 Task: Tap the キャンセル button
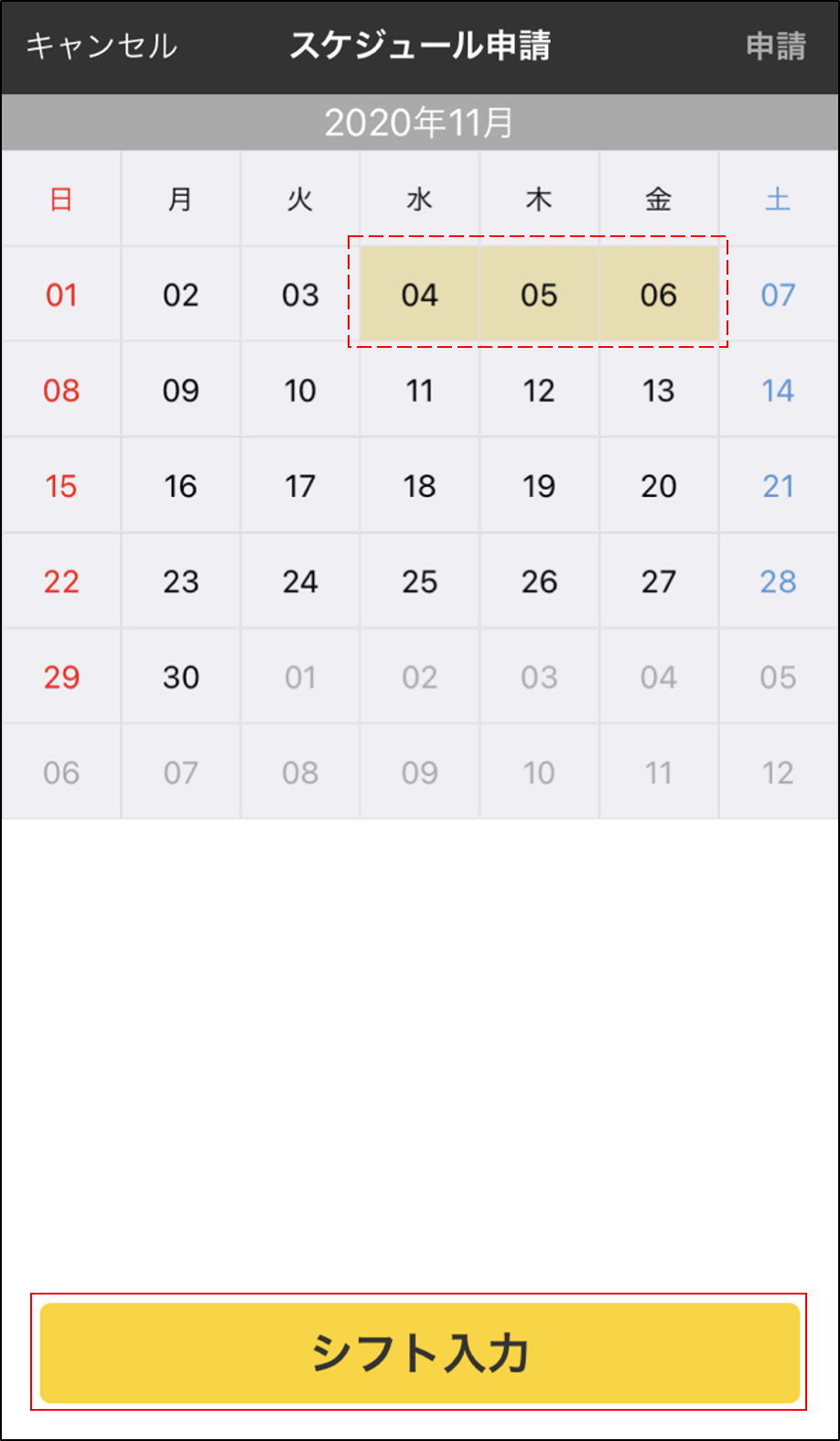[x=102, y=46]
